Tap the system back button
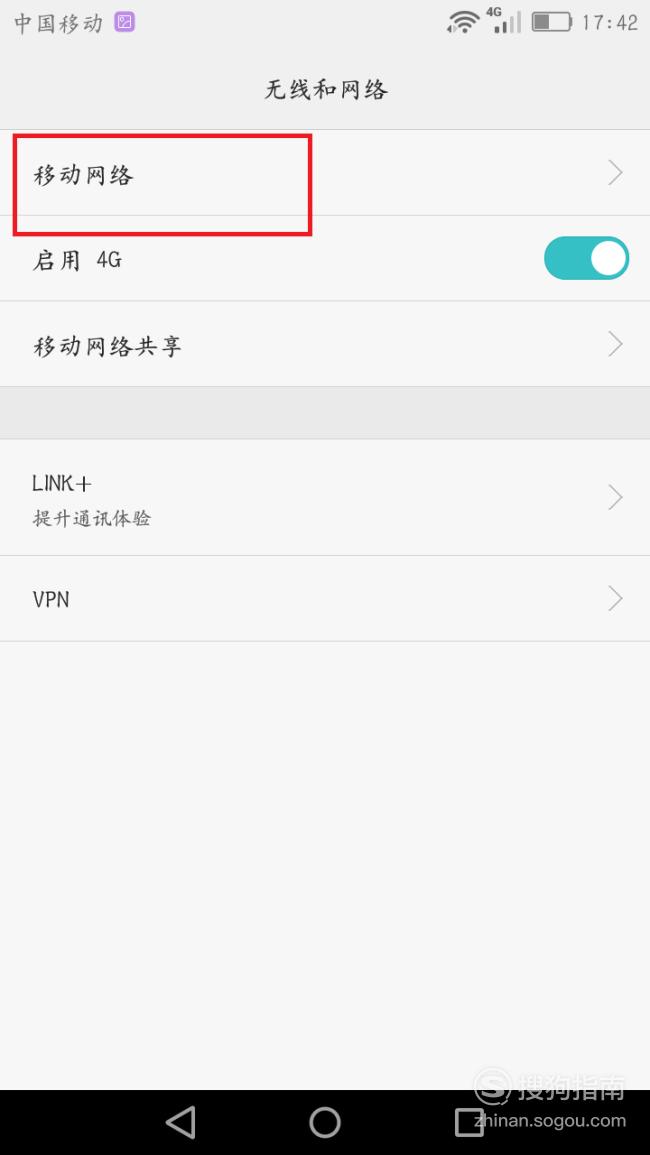 [x=181, y=1122]
